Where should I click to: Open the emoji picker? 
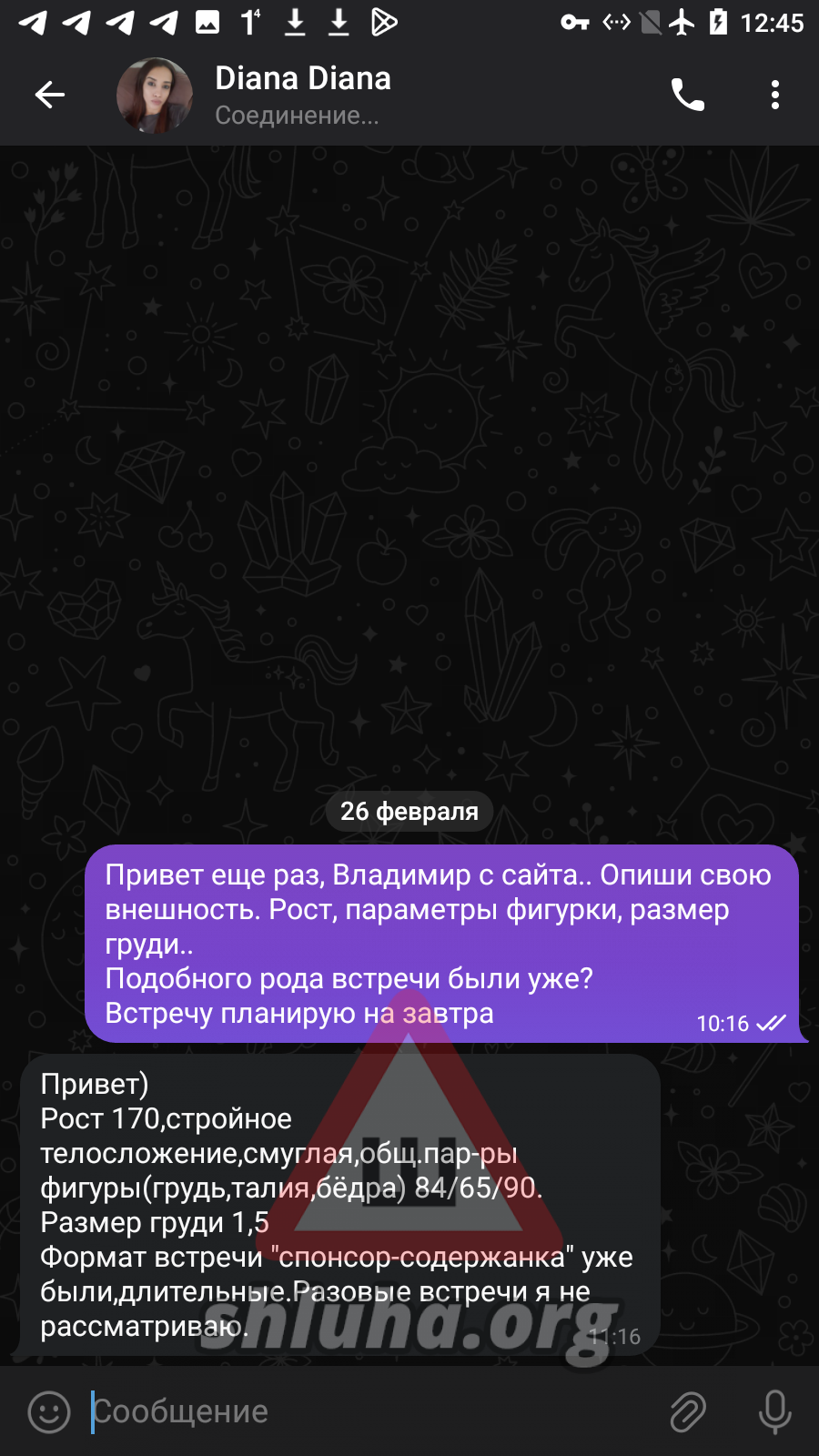[49, 1411]
